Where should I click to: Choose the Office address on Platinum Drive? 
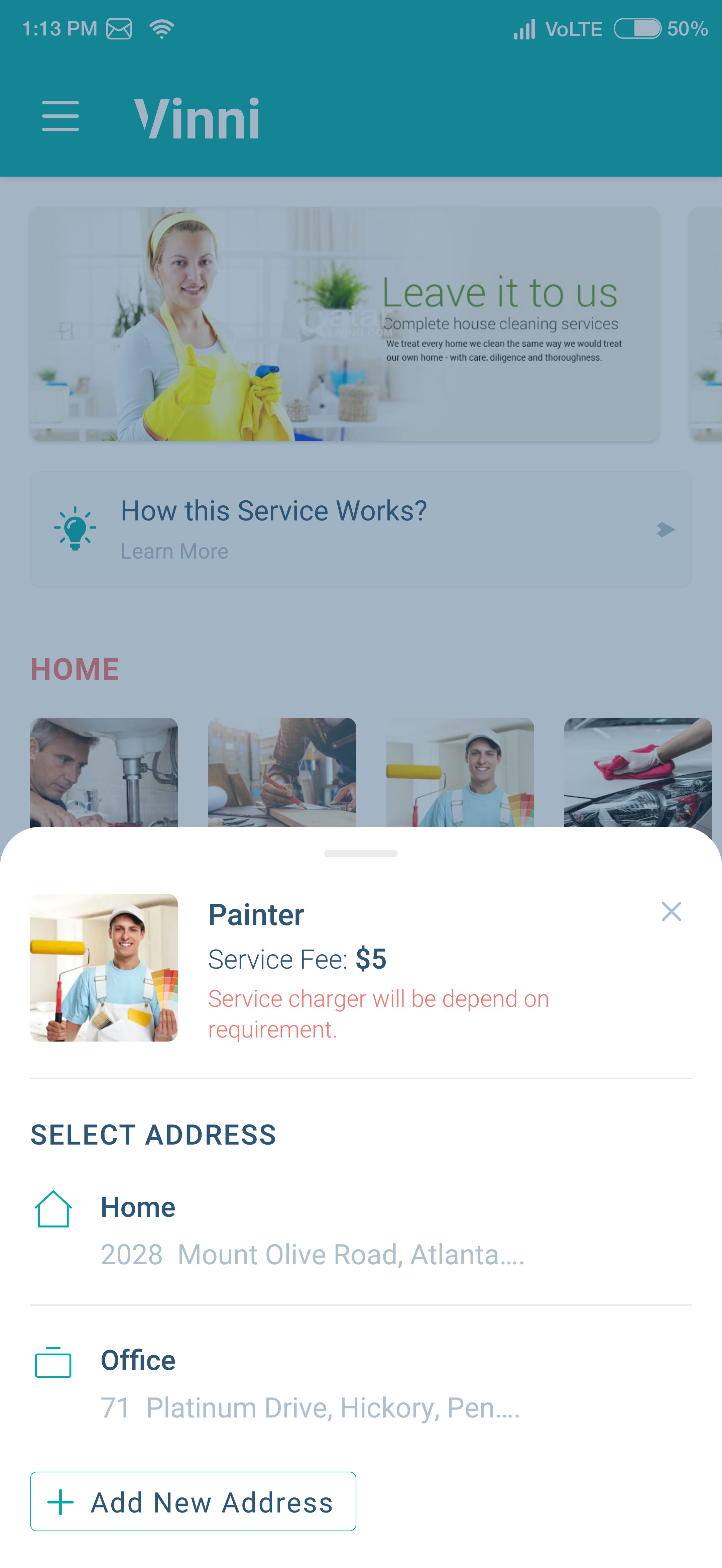[x=361, y=1382]
